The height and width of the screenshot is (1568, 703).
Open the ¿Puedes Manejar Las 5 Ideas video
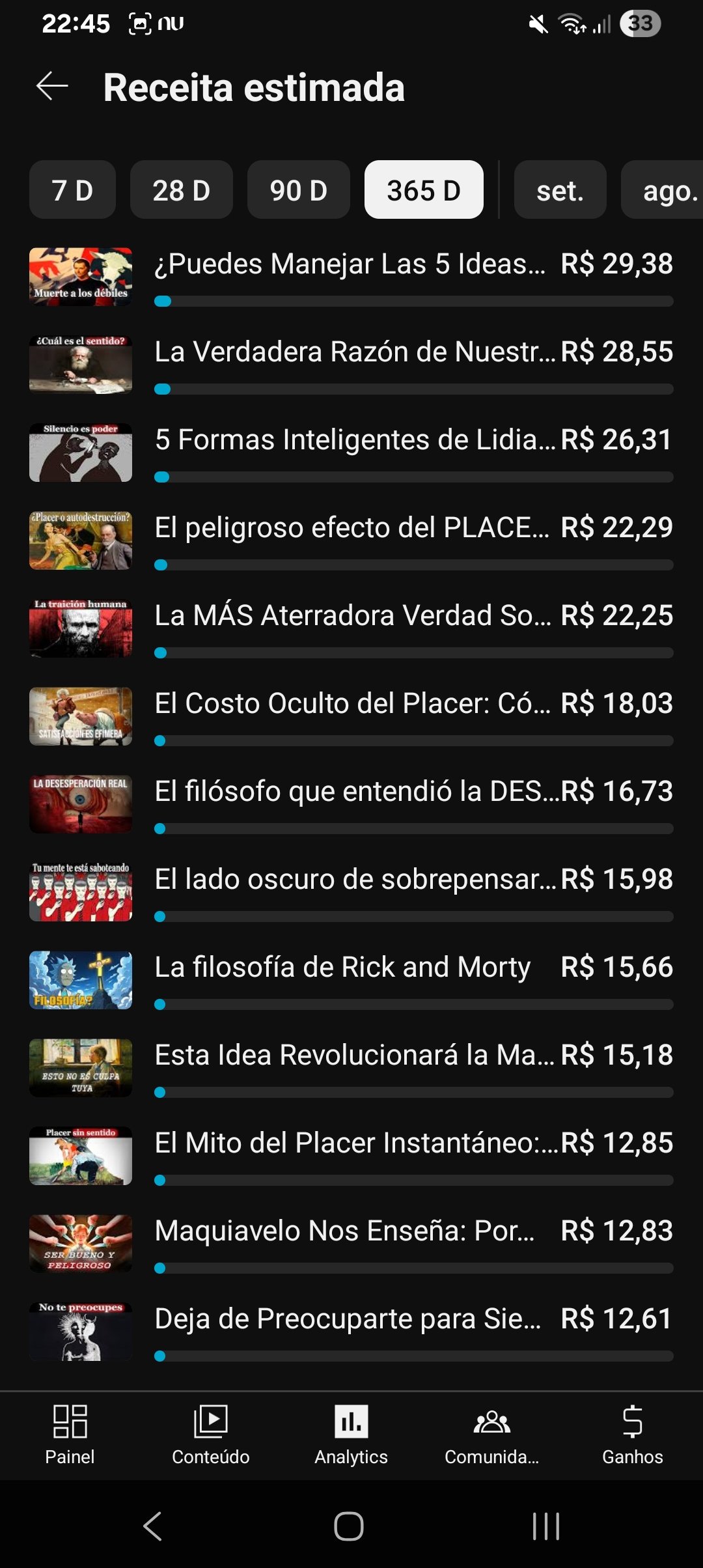tap(350, 264)
